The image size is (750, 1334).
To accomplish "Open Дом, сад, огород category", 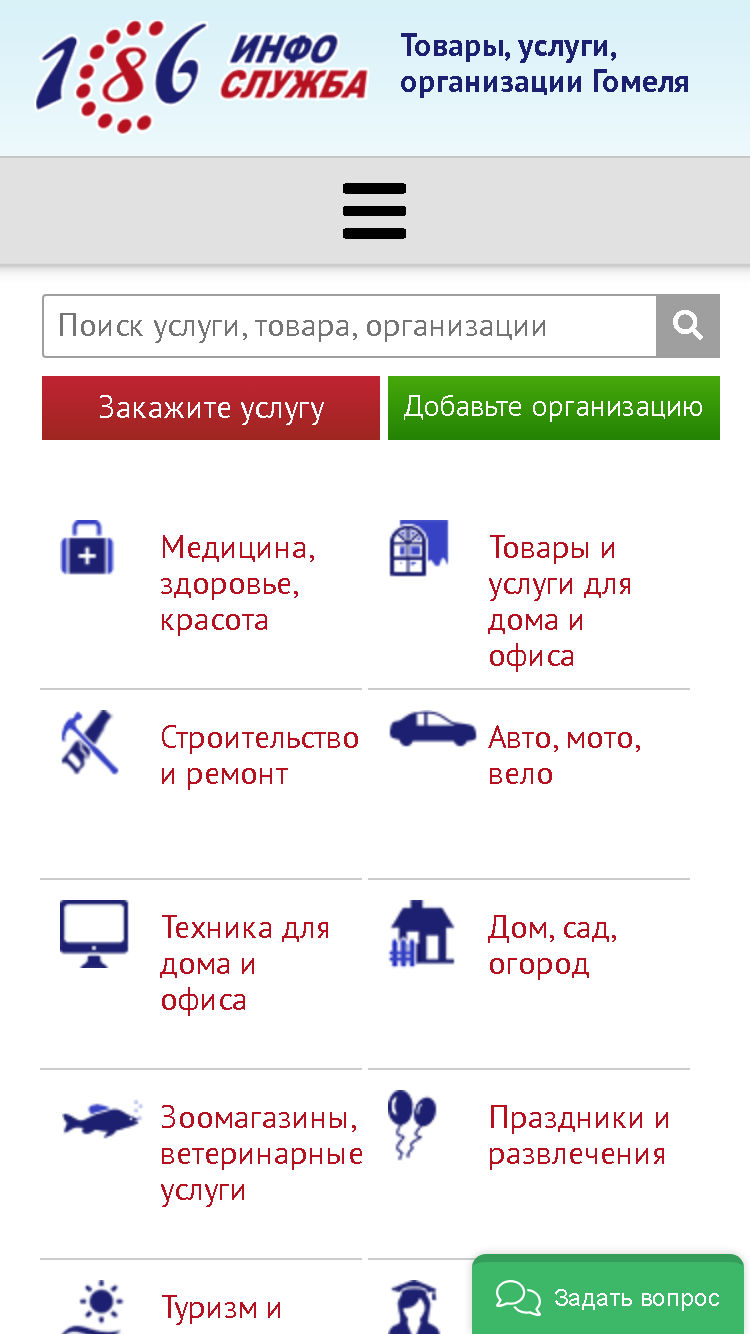I will [x=552, y=946].
